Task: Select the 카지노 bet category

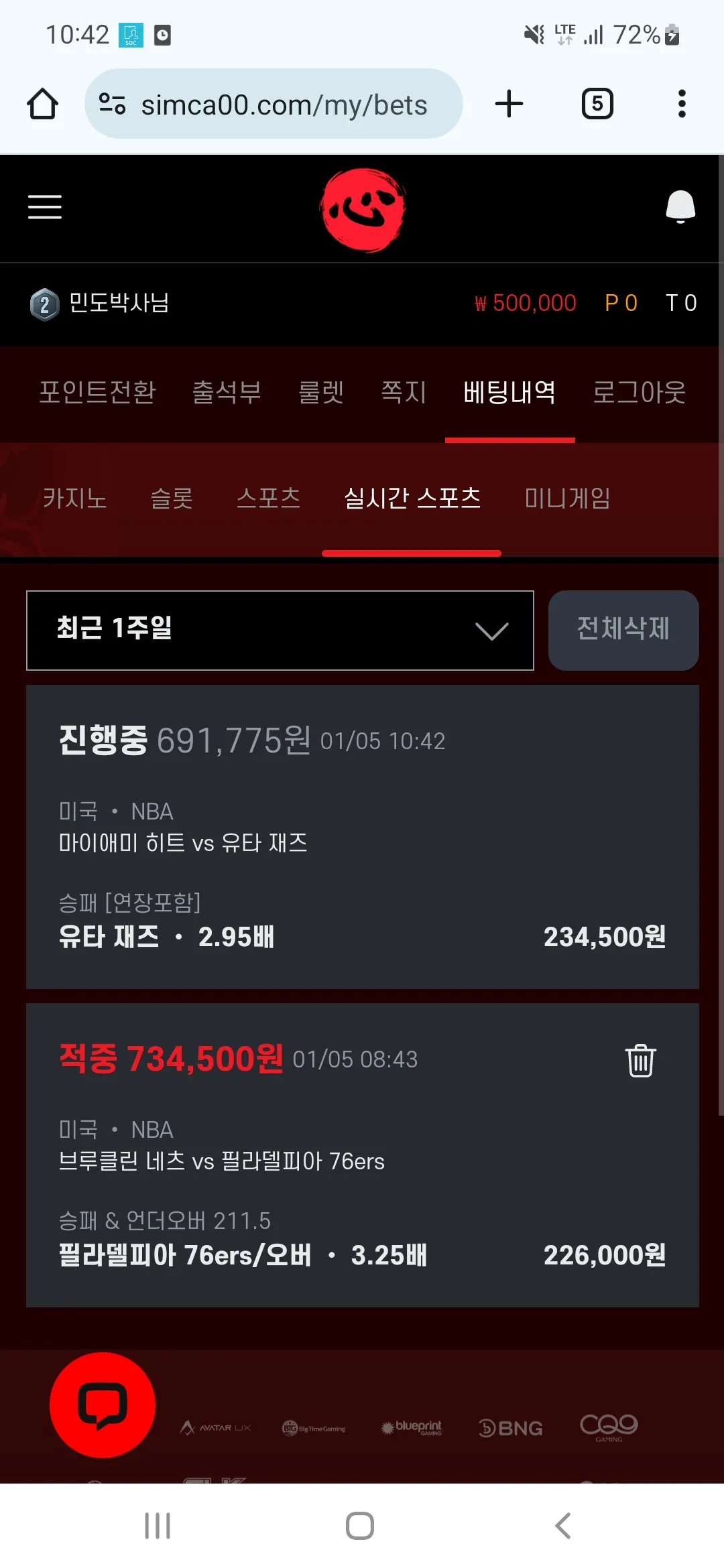Action: [x=74, y=498]
